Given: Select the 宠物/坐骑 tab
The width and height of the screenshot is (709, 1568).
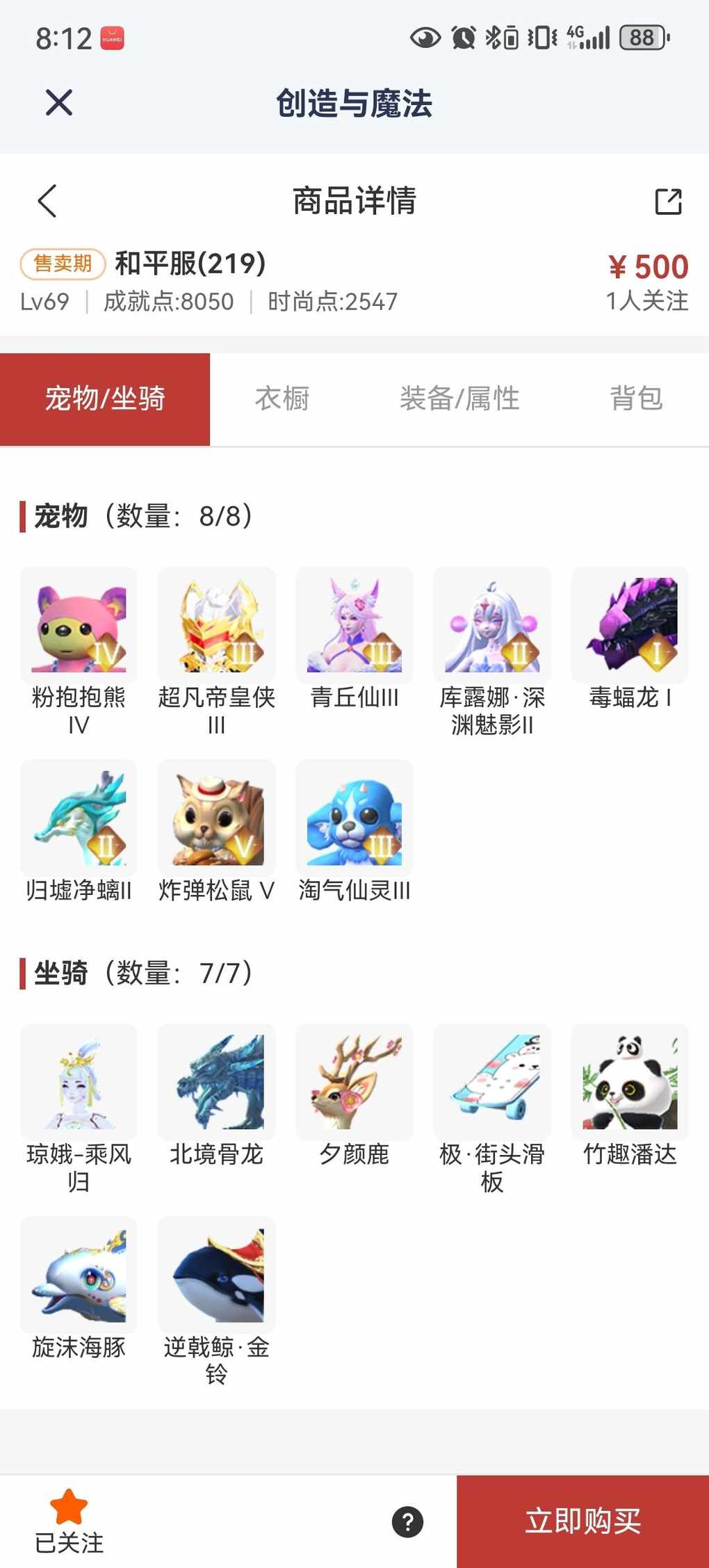Looking at the screenshot, I should click(105, 399).
